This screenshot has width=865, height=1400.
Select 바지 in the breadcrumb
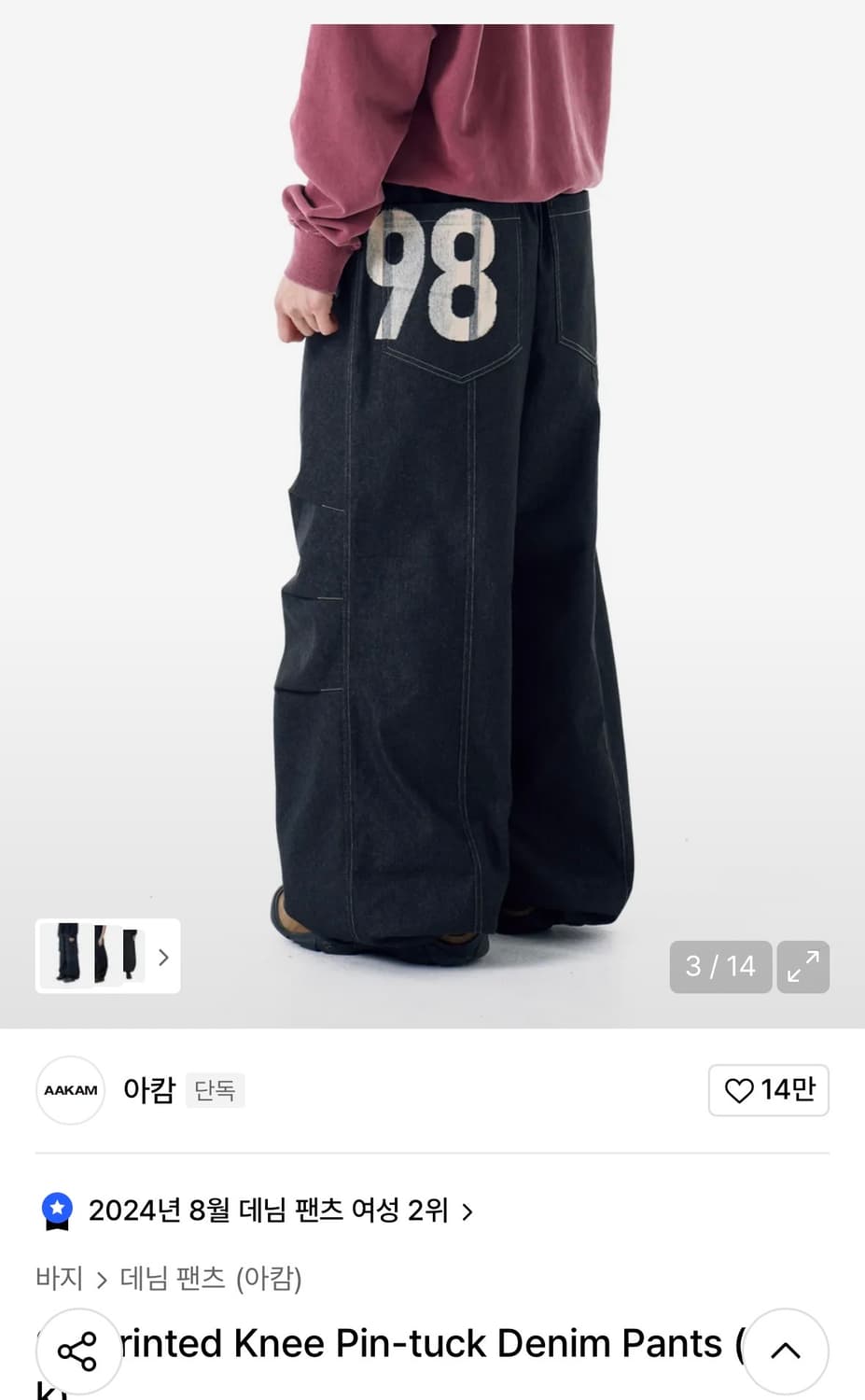tap(62, 1279)
